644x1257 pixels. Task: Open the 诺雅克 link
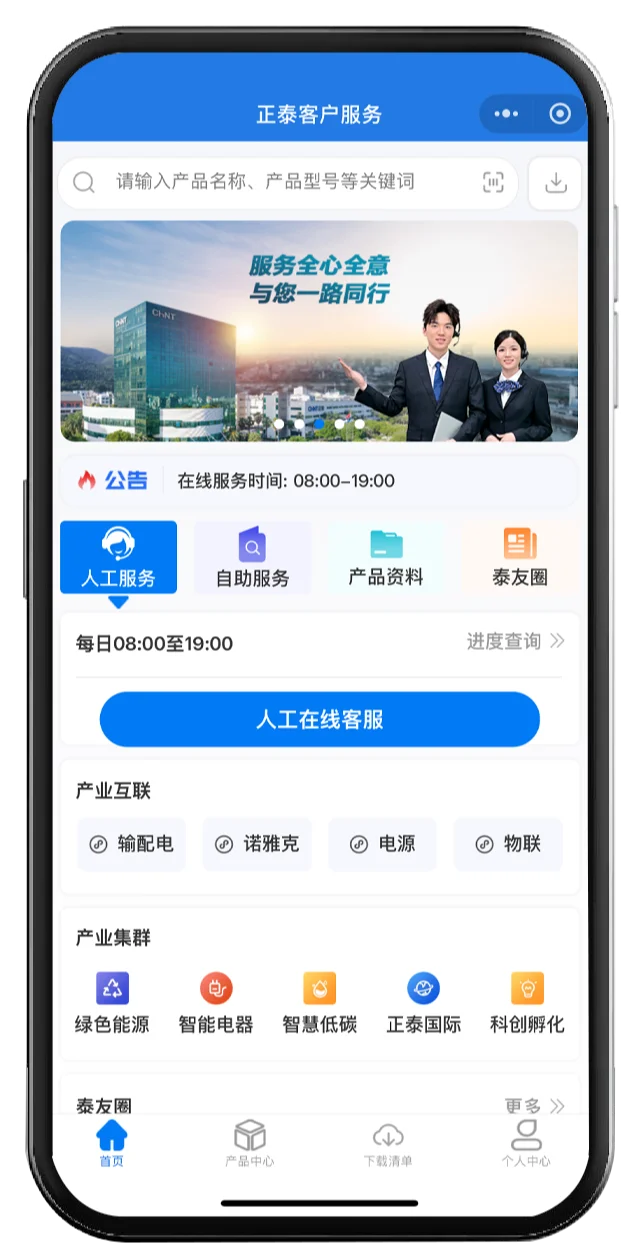tap(257, 844)
